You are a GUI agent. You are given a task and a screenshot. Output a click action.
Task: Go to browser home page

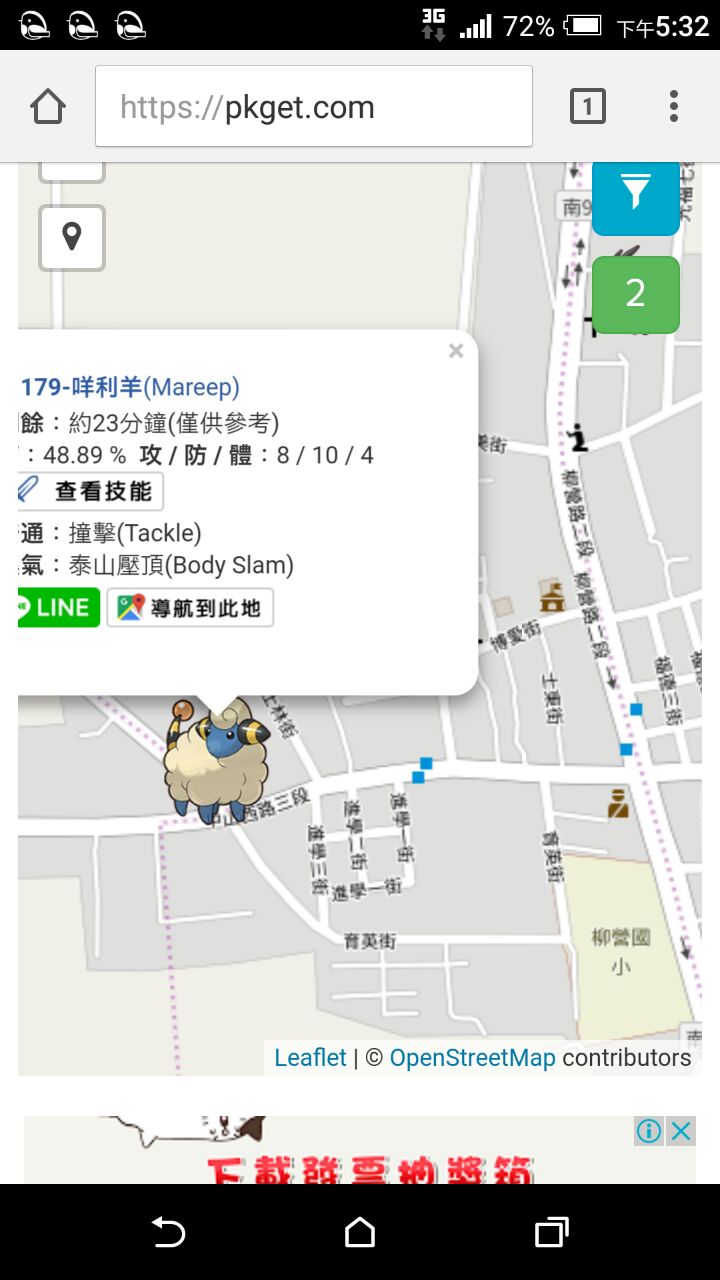(x=48, y=107)
